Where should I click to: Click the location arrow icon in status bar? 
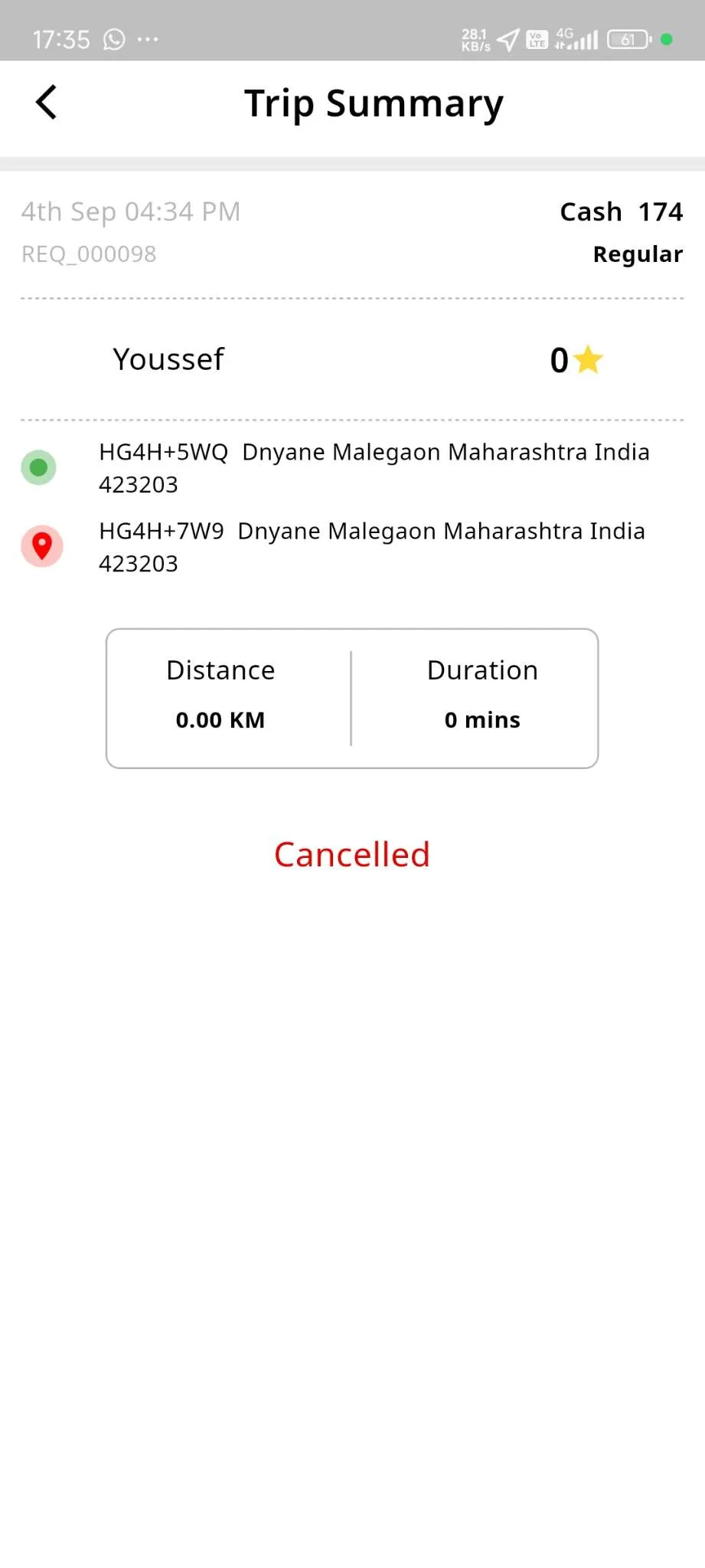click(x=507, y=39)
